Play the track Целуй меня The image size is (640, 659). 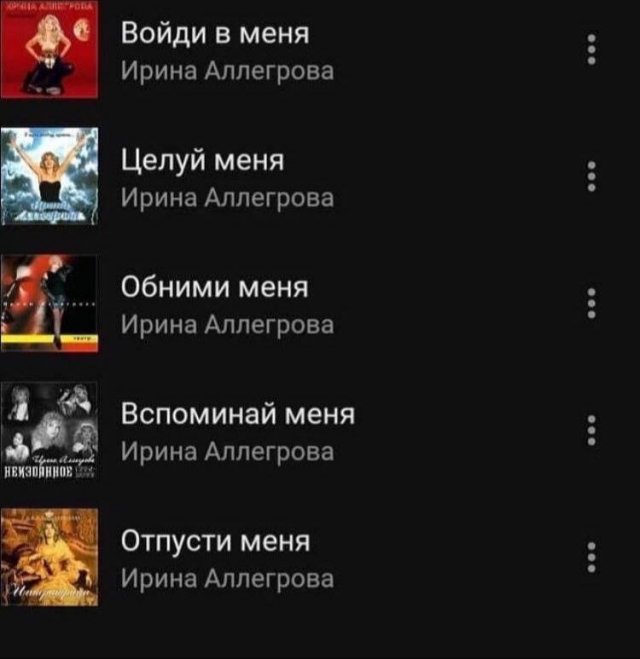pyautogui.click(x=203, y=161)
